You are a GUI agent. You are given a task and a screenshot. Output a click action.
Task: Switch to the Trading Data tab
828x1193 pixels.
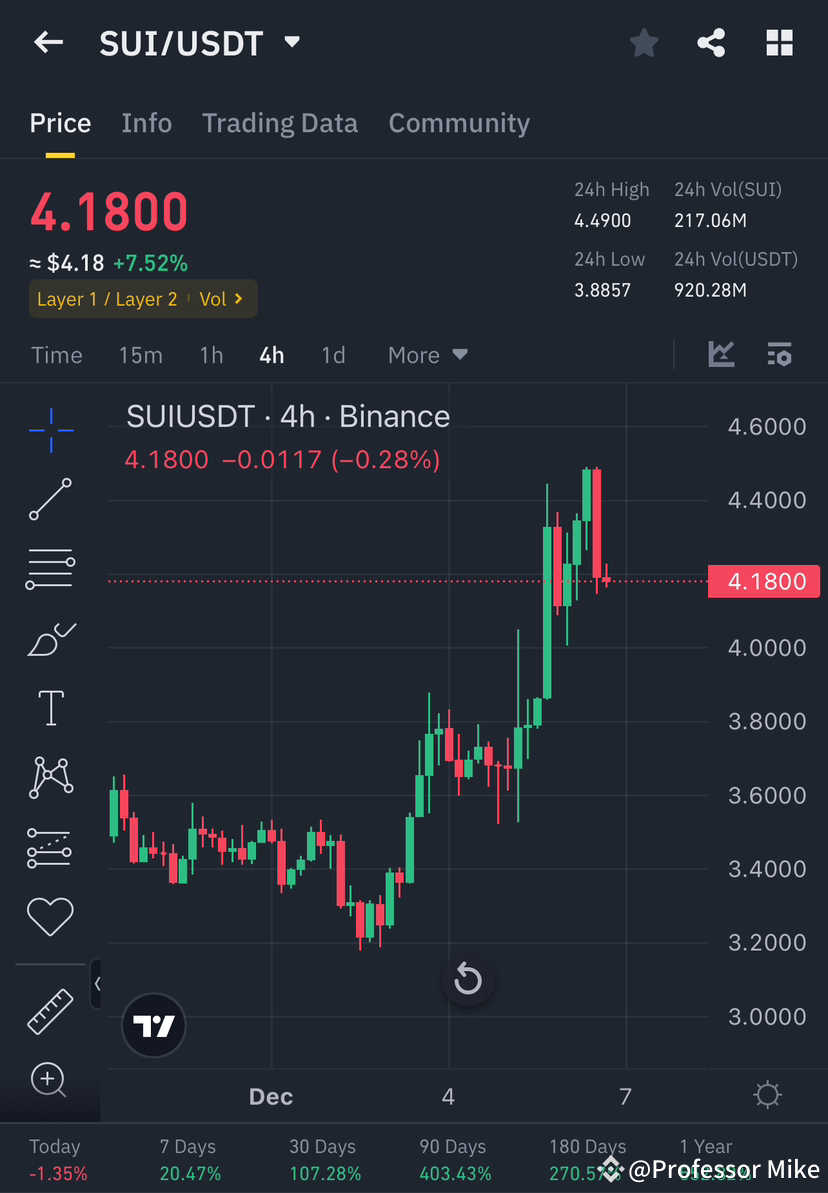[x=280, y=122]
